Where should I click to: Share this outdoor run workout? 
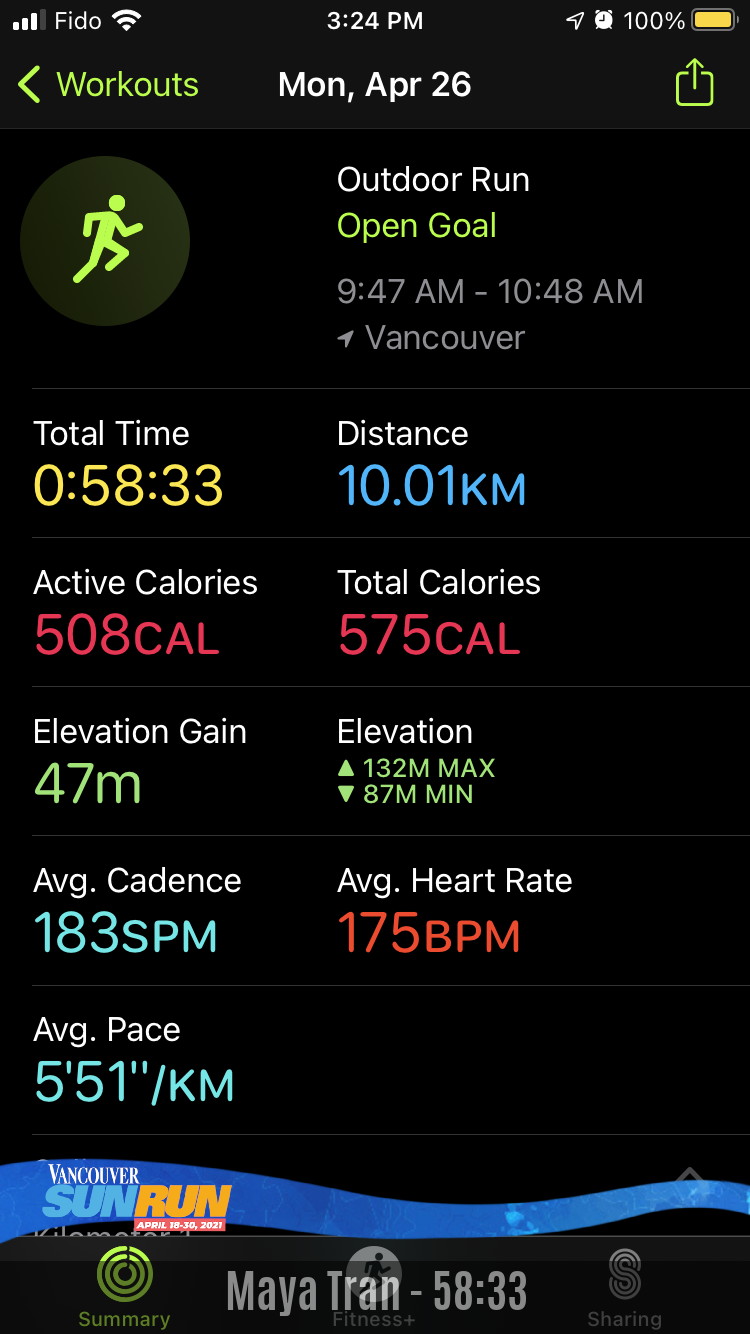(694, 83)
